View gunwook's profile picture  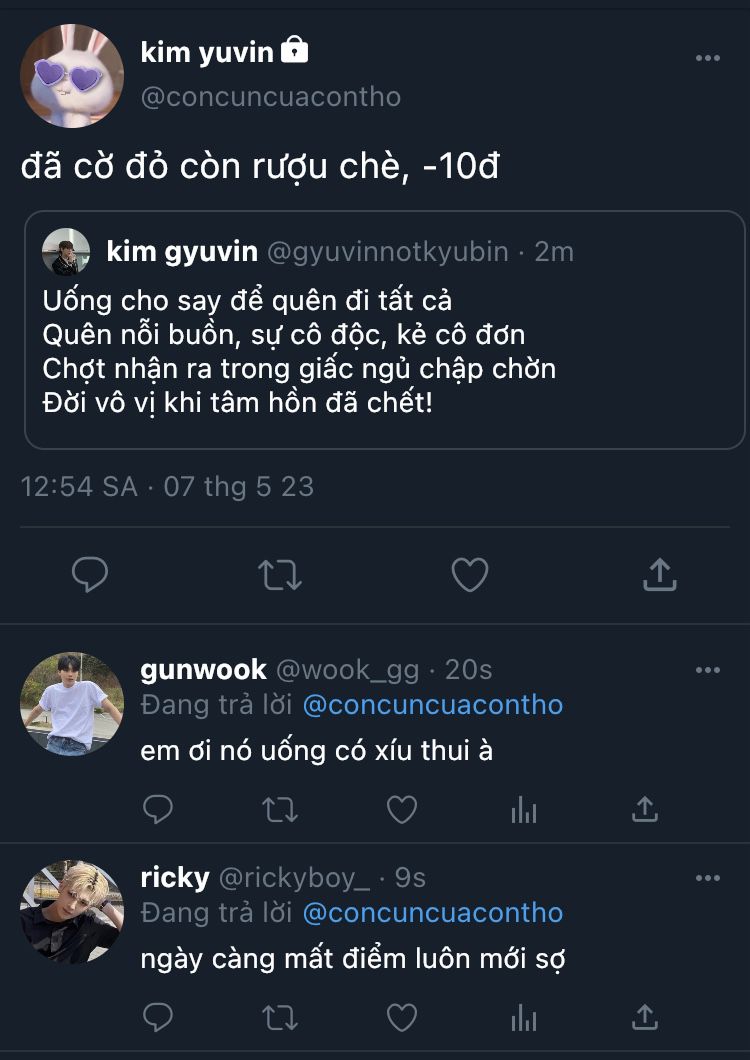pyautogui.click(x=72, y=704)
